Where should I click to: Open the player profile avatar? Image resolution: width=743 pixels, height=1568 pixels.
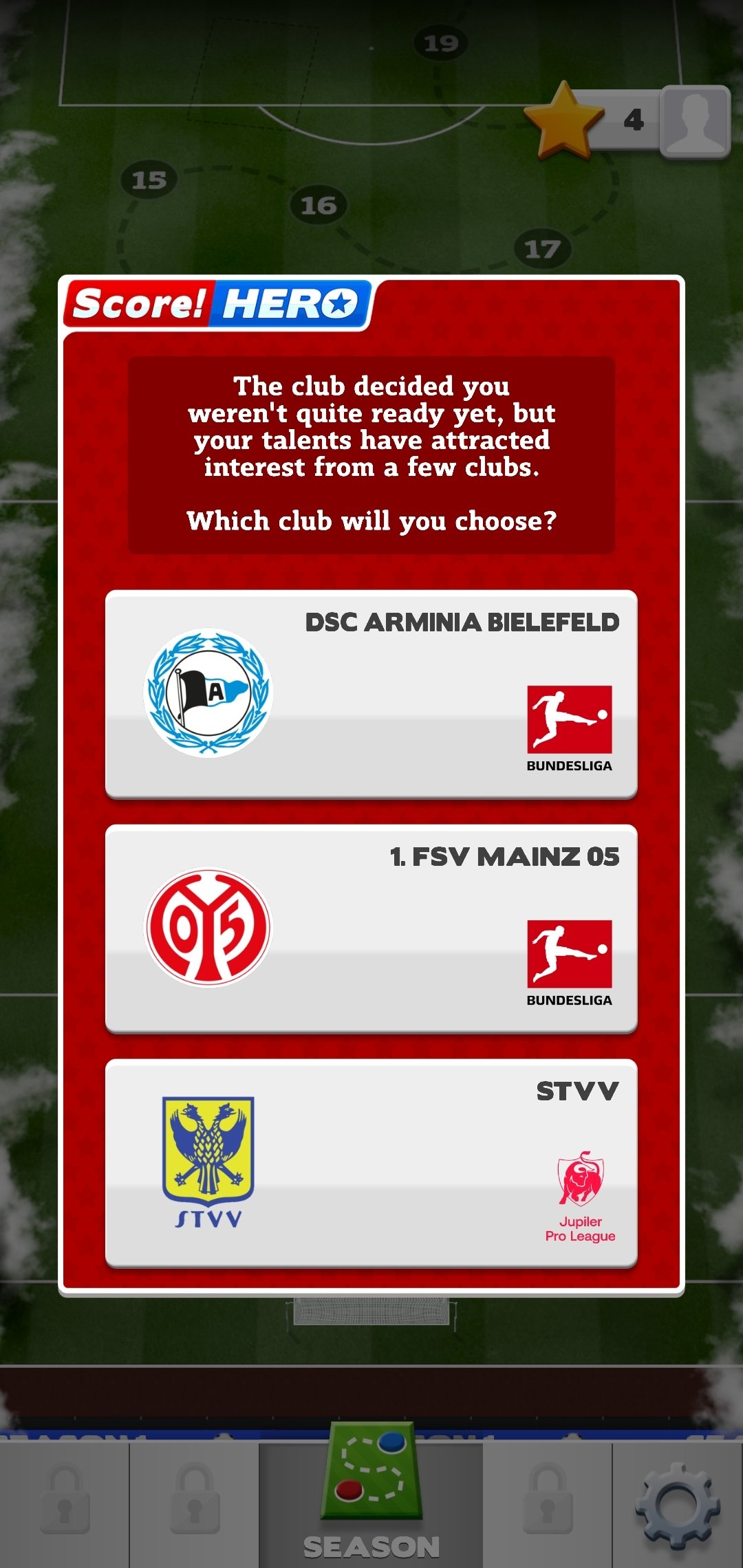pos(696,122)
